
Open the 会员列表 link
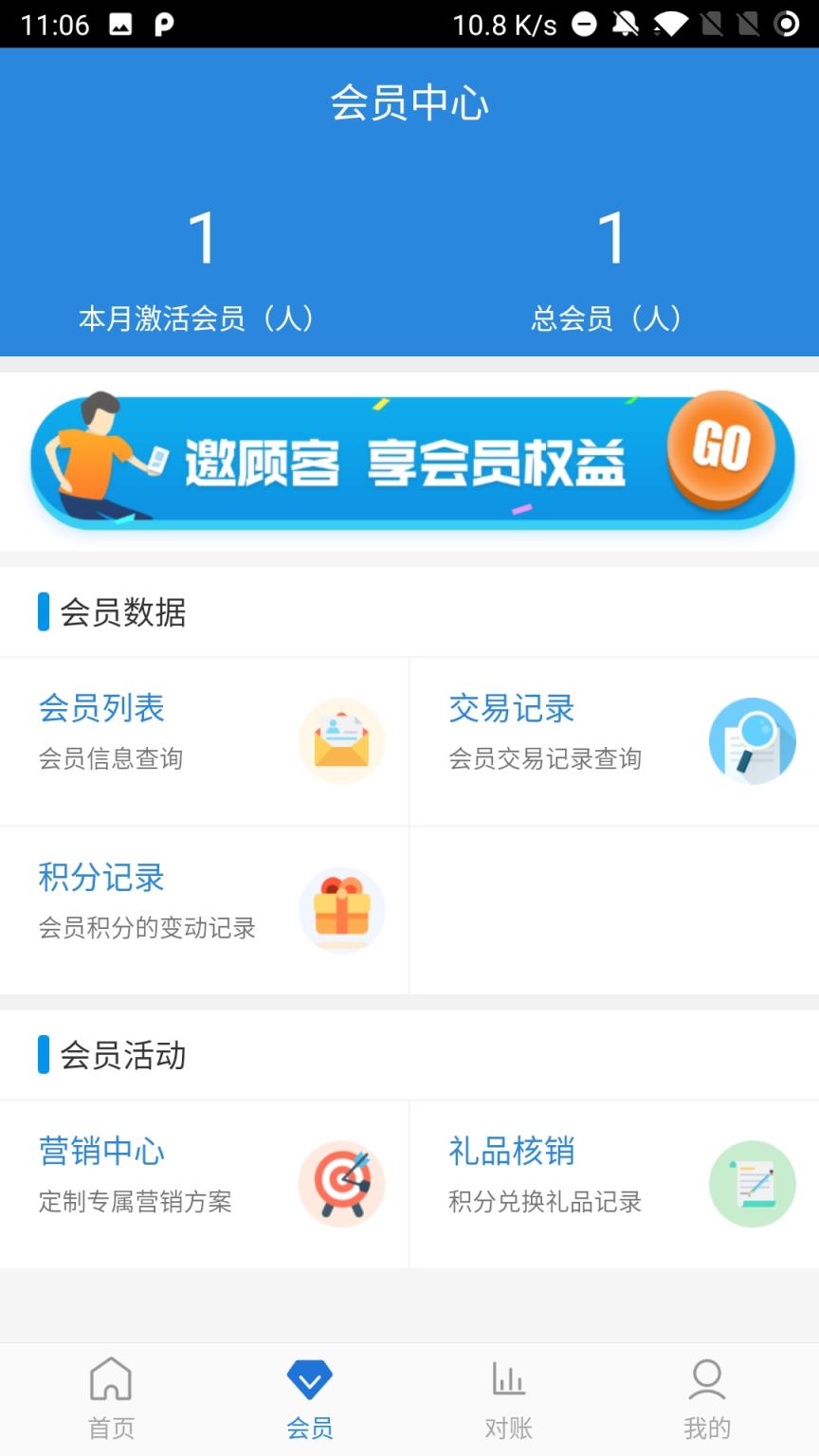click(x=102, y=707)
